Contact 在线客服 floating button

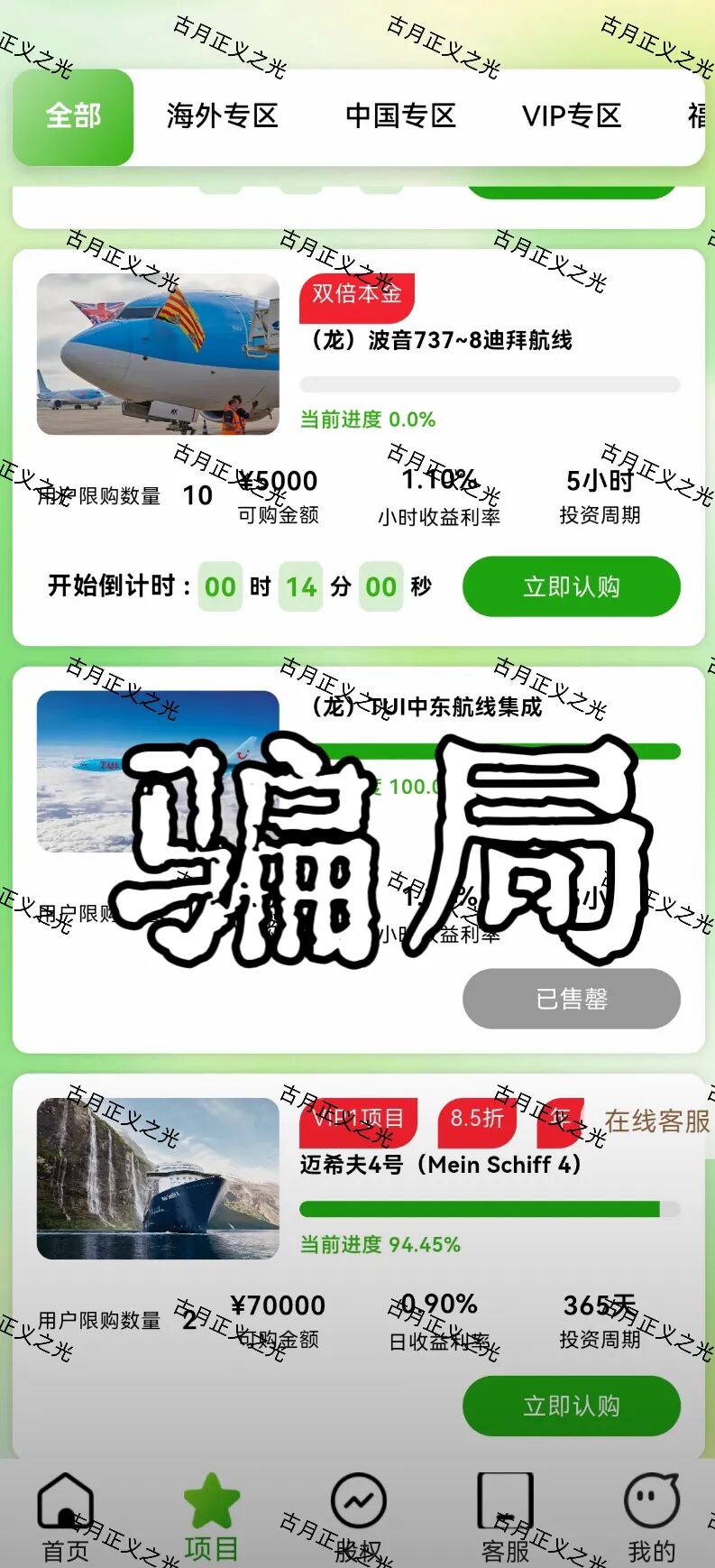657,1121
